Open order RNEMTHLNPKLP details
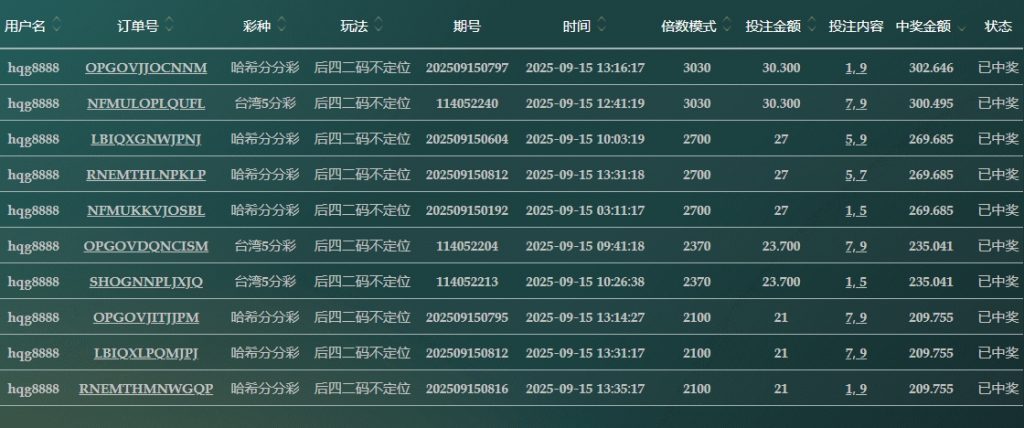Image resolution: width=1024 pixels, height=428 pixels. point(146,175)
